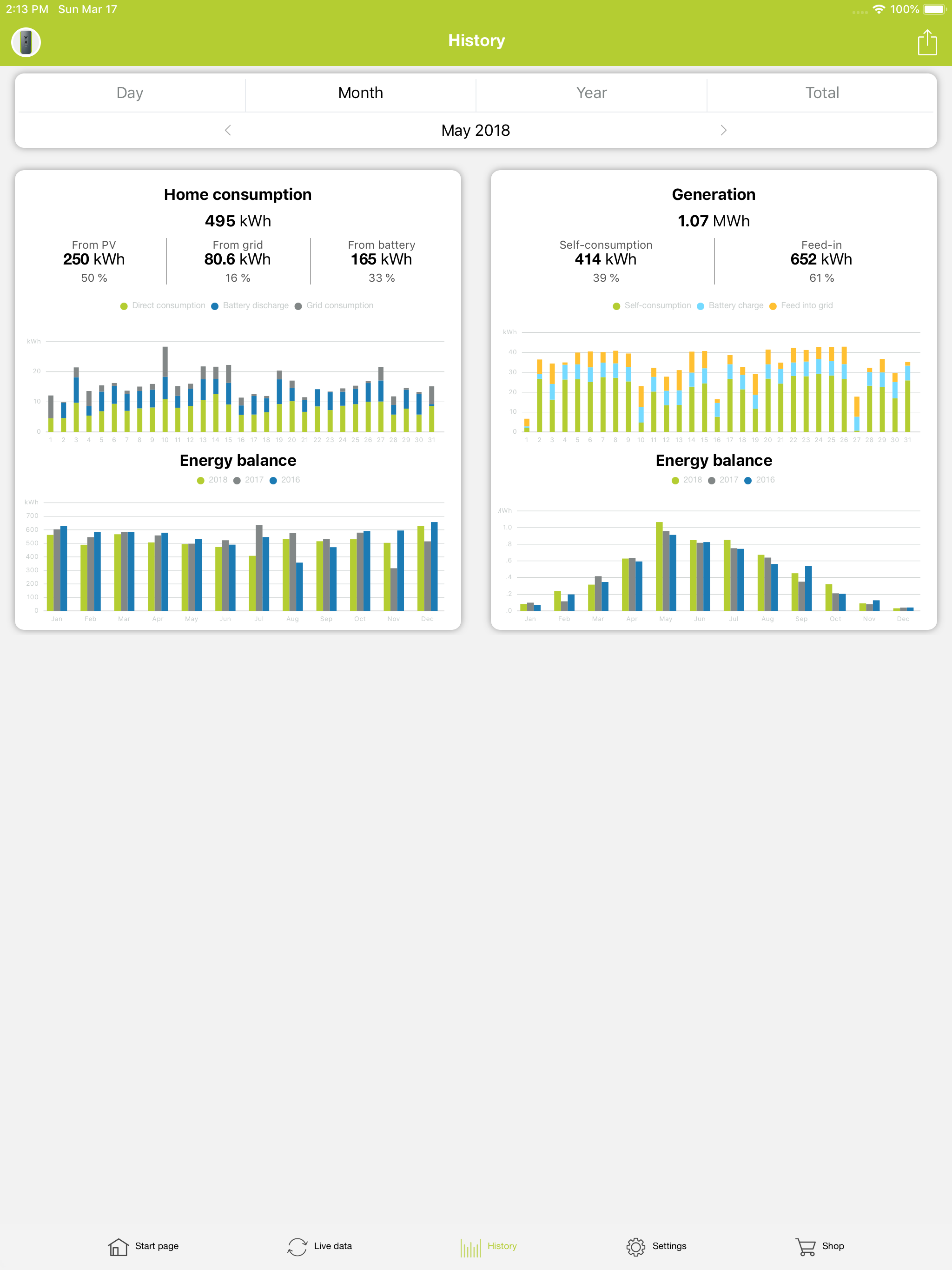Select the Live data refresh icon

click(x=297, y=1245)
